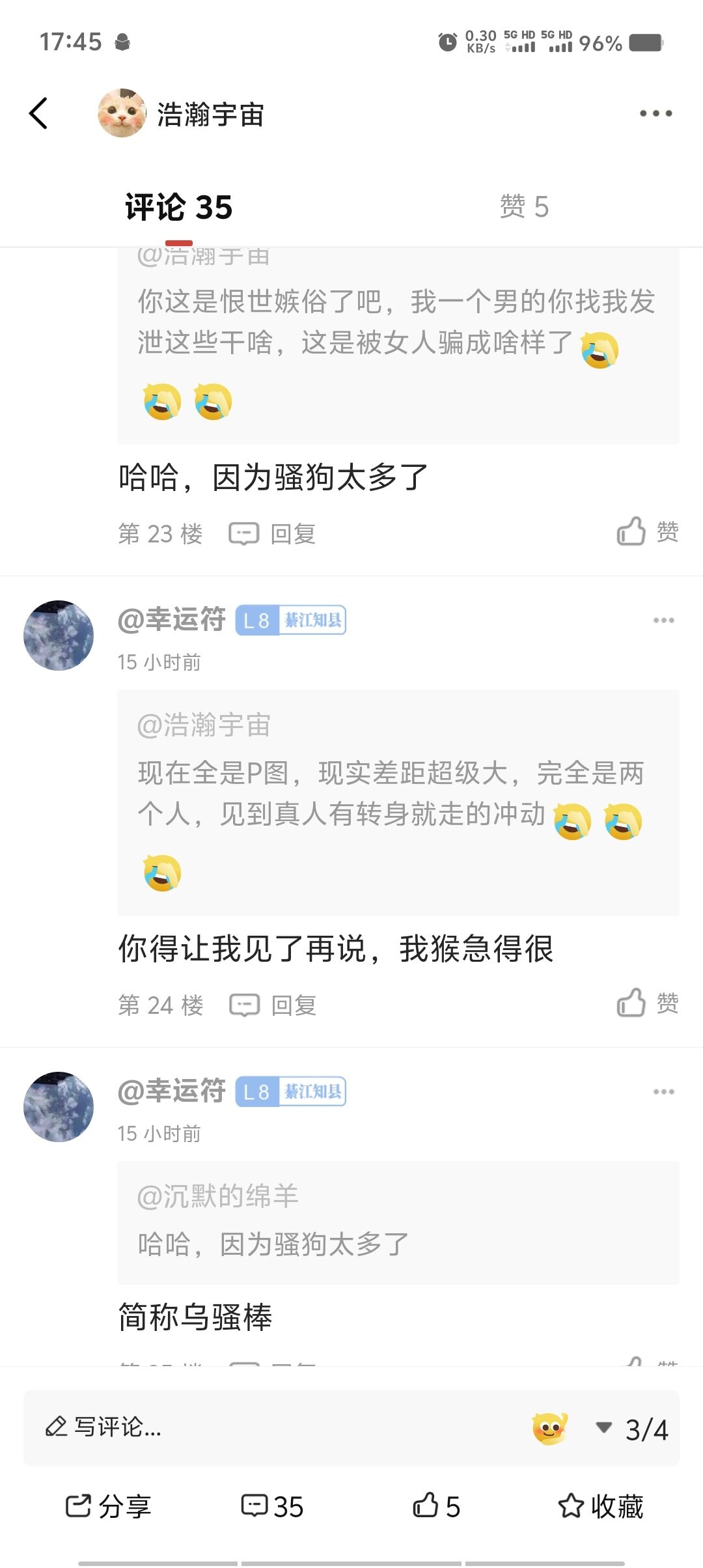This screenshot has width=703, height=1568.
Task: Like the 23rd floor comment
Action: [647, 532]
